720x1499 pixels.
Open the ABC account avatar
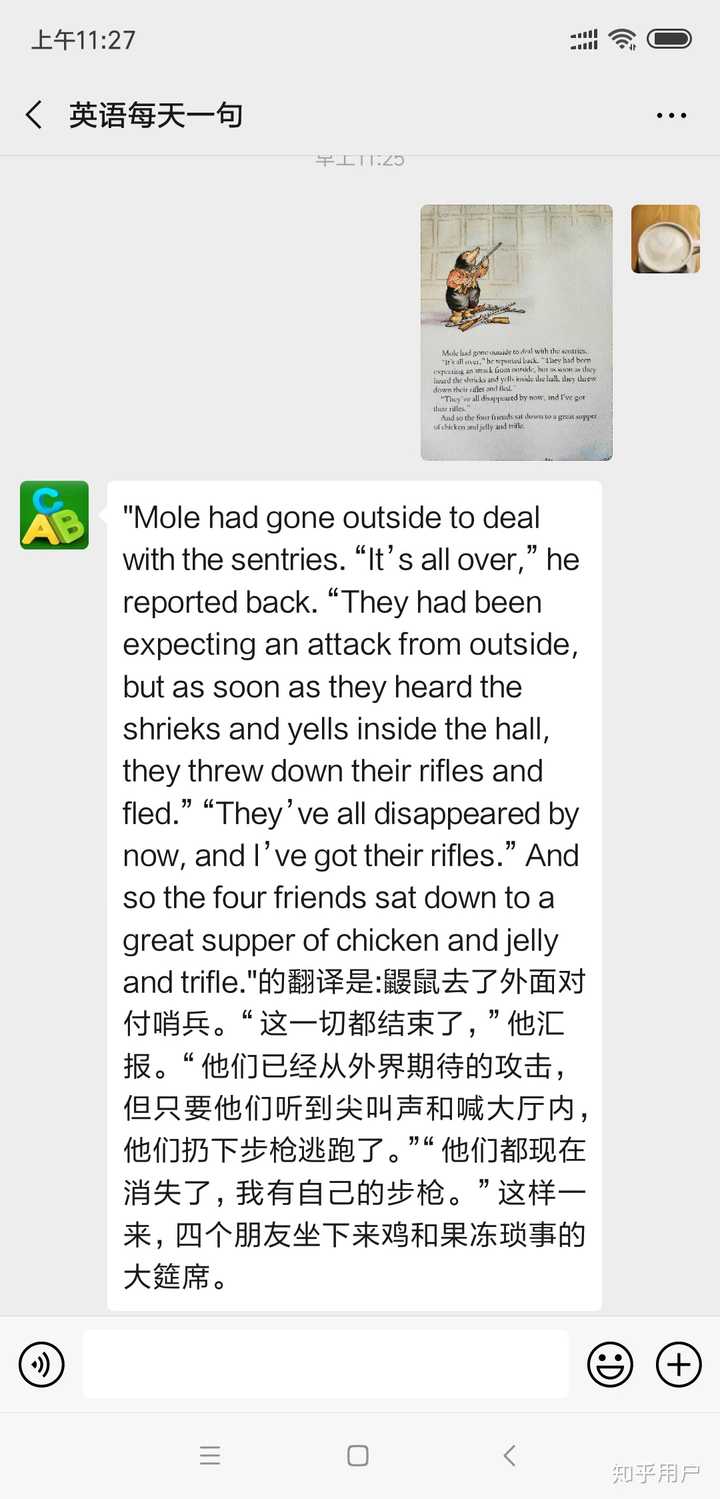55,515
